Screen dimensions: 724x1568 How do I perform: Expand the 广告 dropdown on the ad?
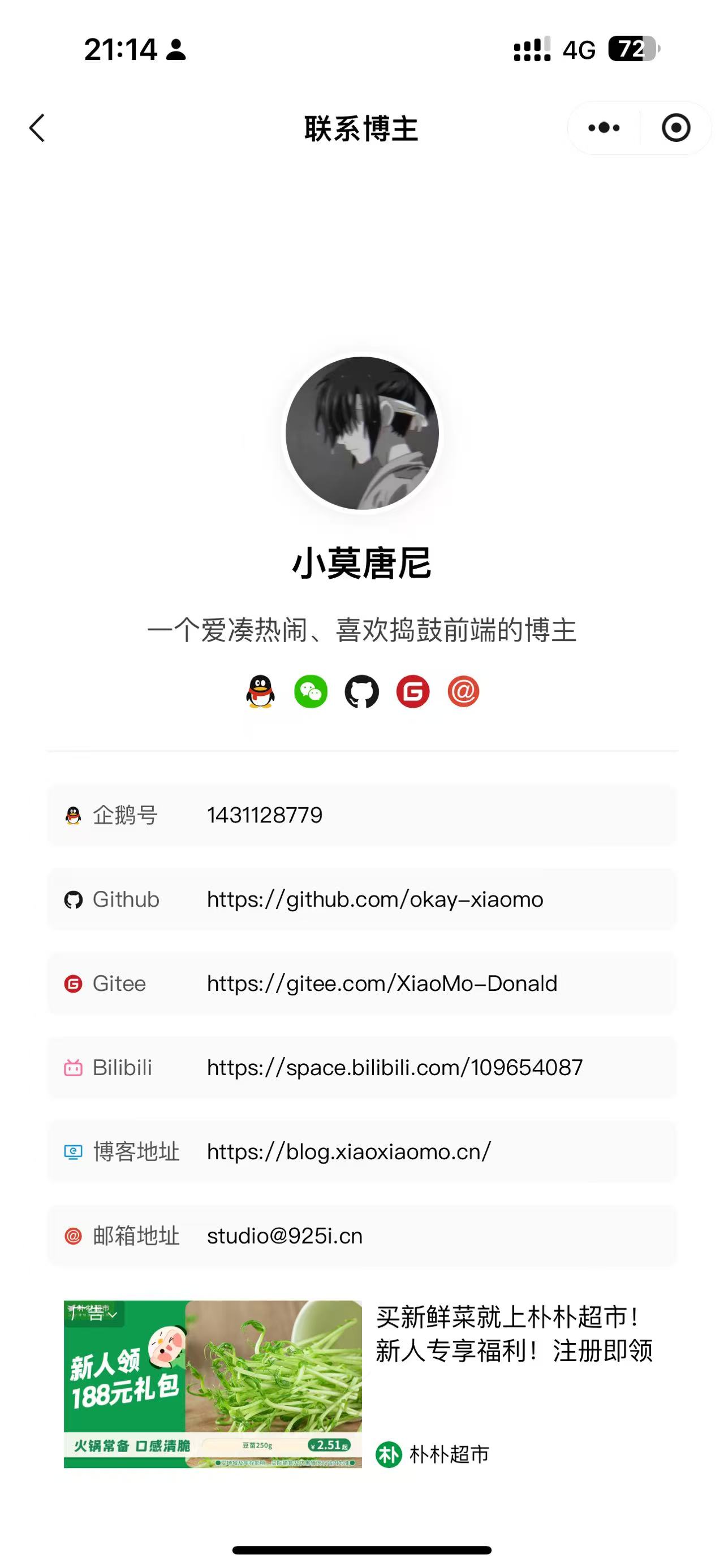(x=94, y=1314)
